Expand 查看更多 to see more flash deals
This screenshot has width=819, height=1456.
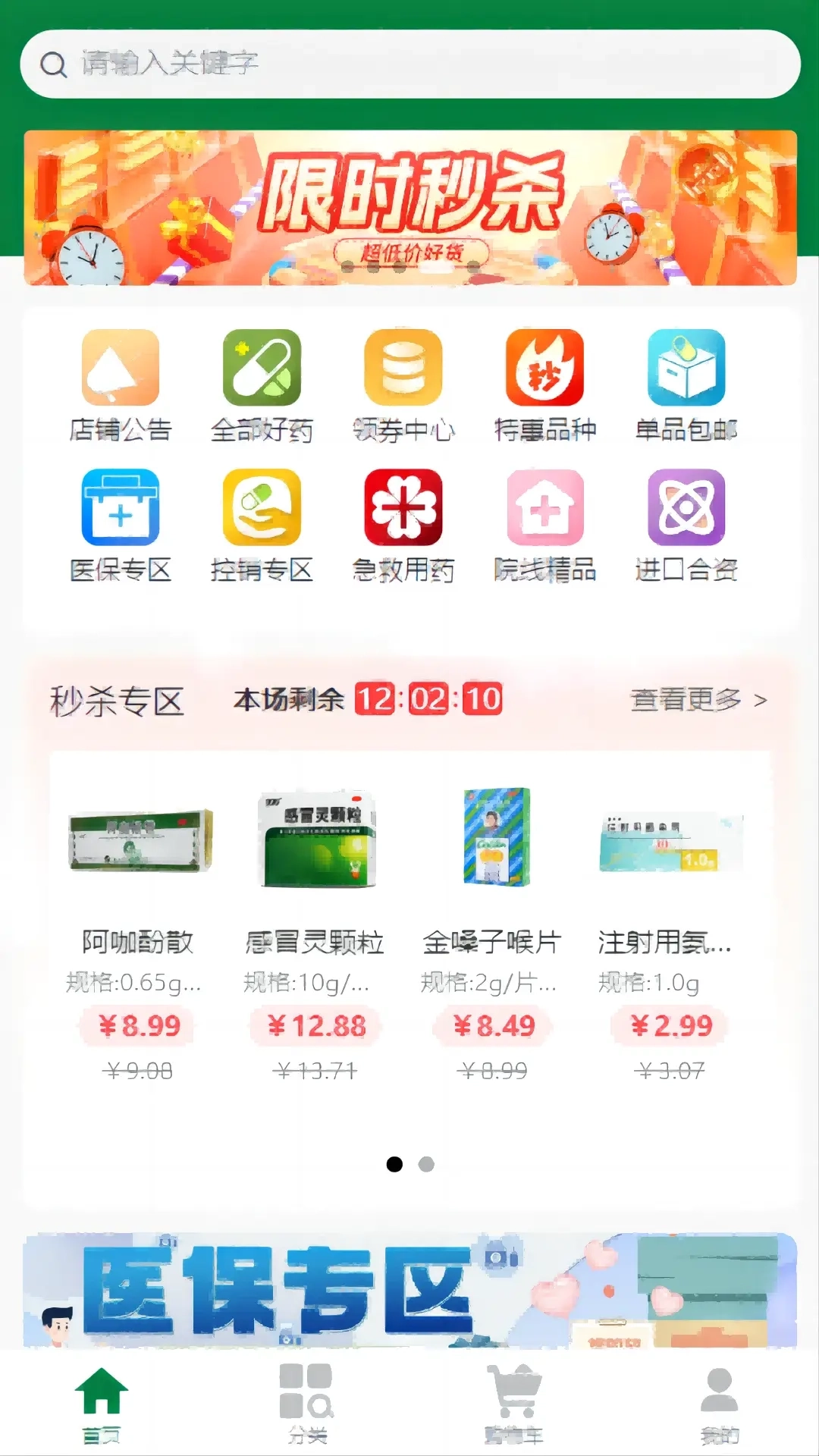(x=694, y=701)
